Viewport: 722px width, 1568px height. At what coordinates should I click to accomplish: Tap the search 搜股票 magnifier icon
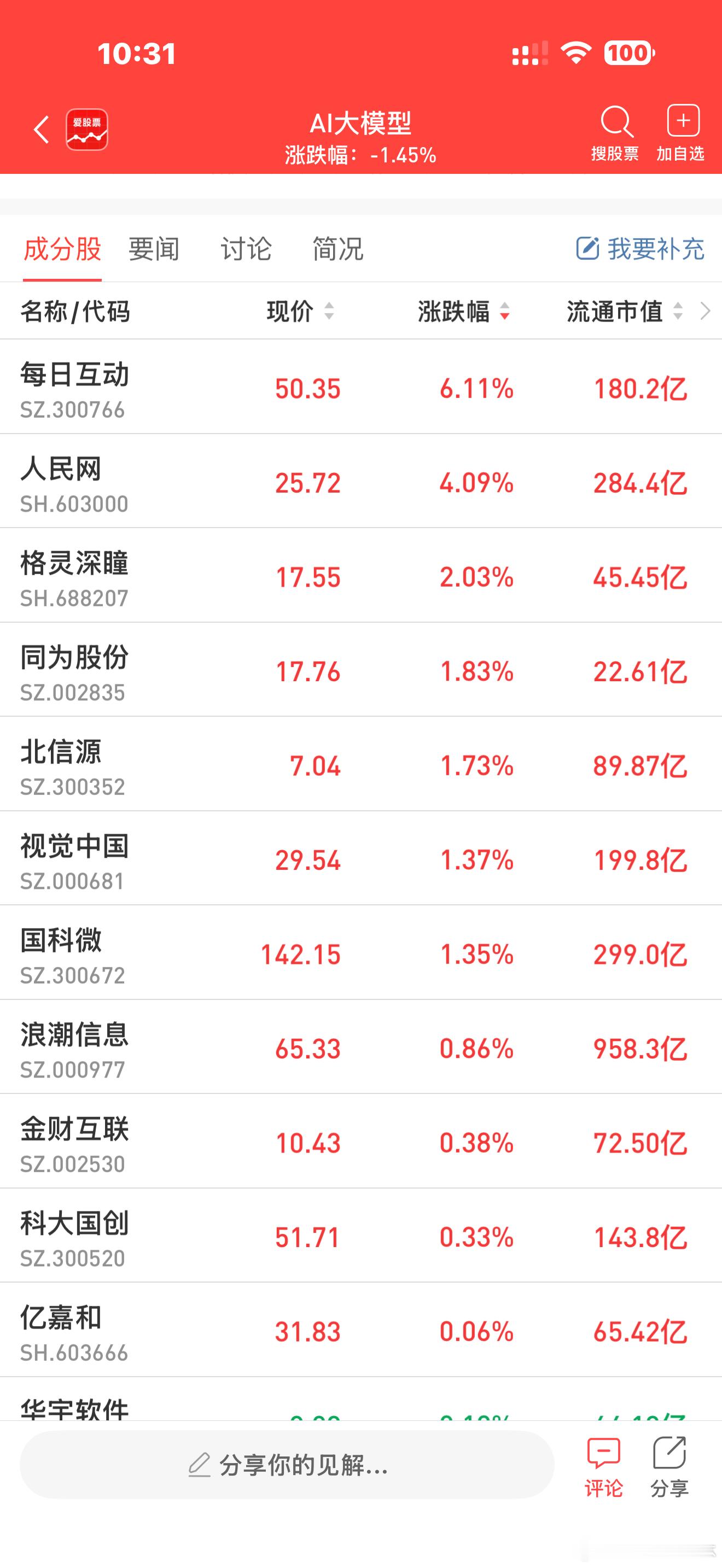(x=616, y=122)
